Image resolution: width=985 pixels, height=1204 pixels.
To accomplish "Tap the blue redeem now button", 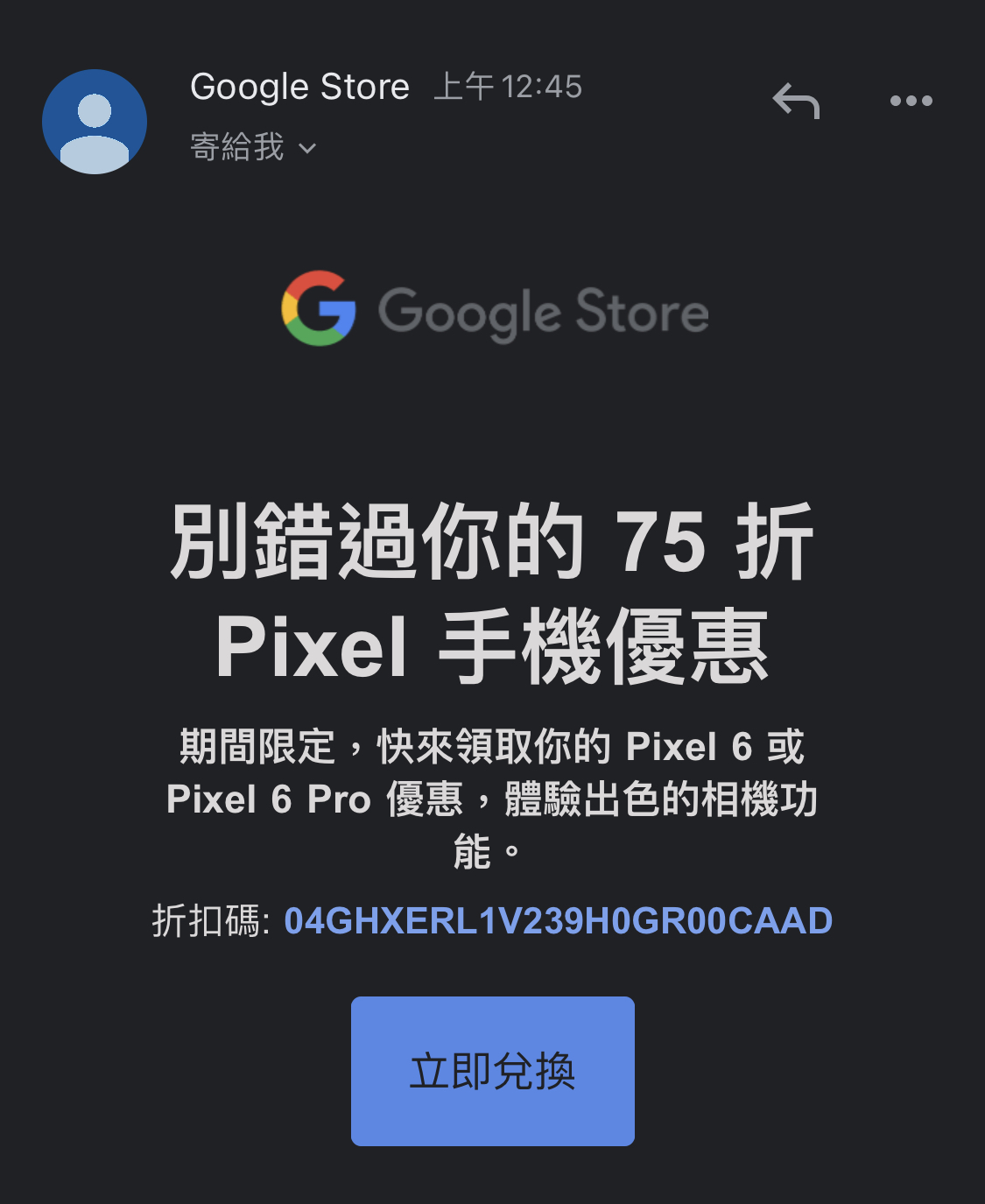I will [492, 1070].
